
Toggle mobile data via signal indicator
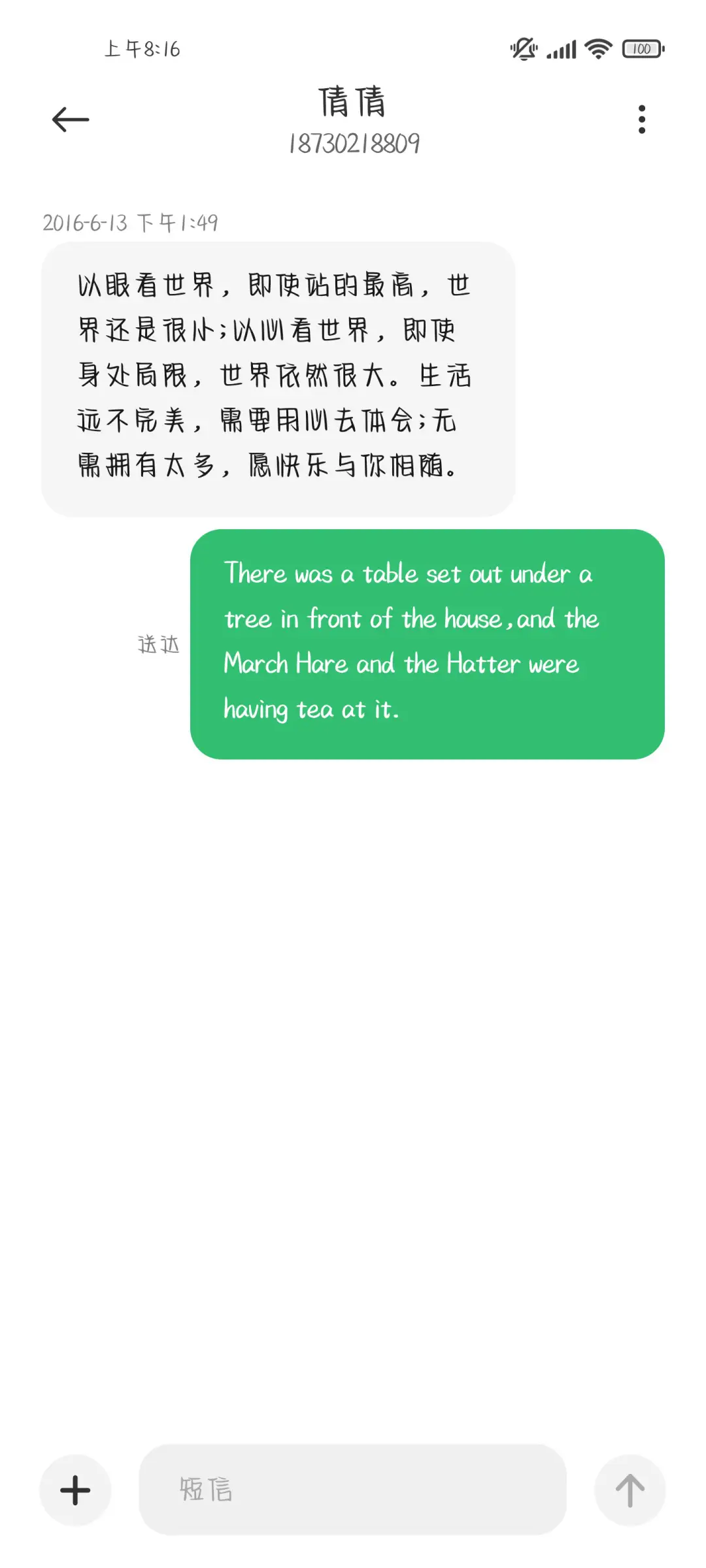coord(561,49)
